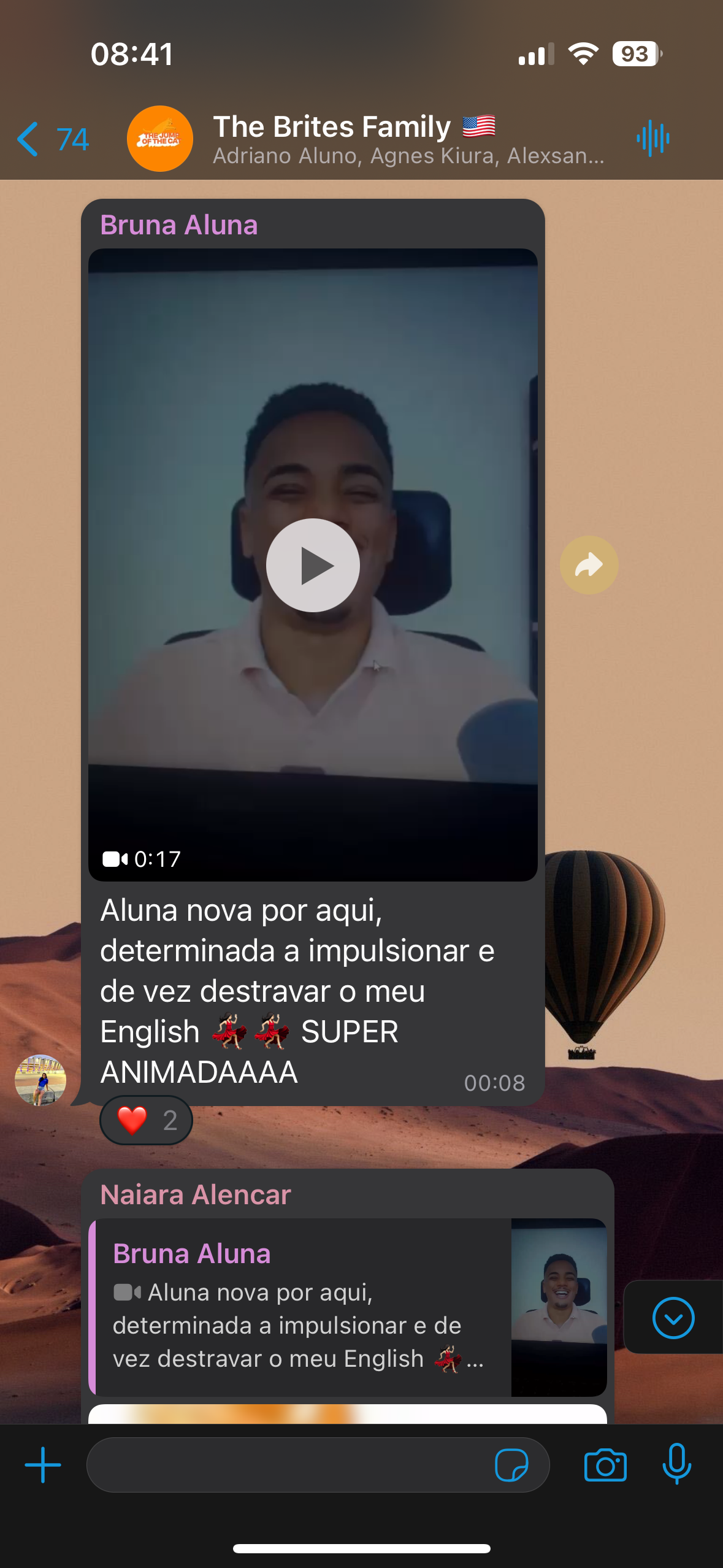The width and height of the screenshot is (723, 1568).
Task: Forward Bruna Aluna's video message
Action: tap(589, 565)
